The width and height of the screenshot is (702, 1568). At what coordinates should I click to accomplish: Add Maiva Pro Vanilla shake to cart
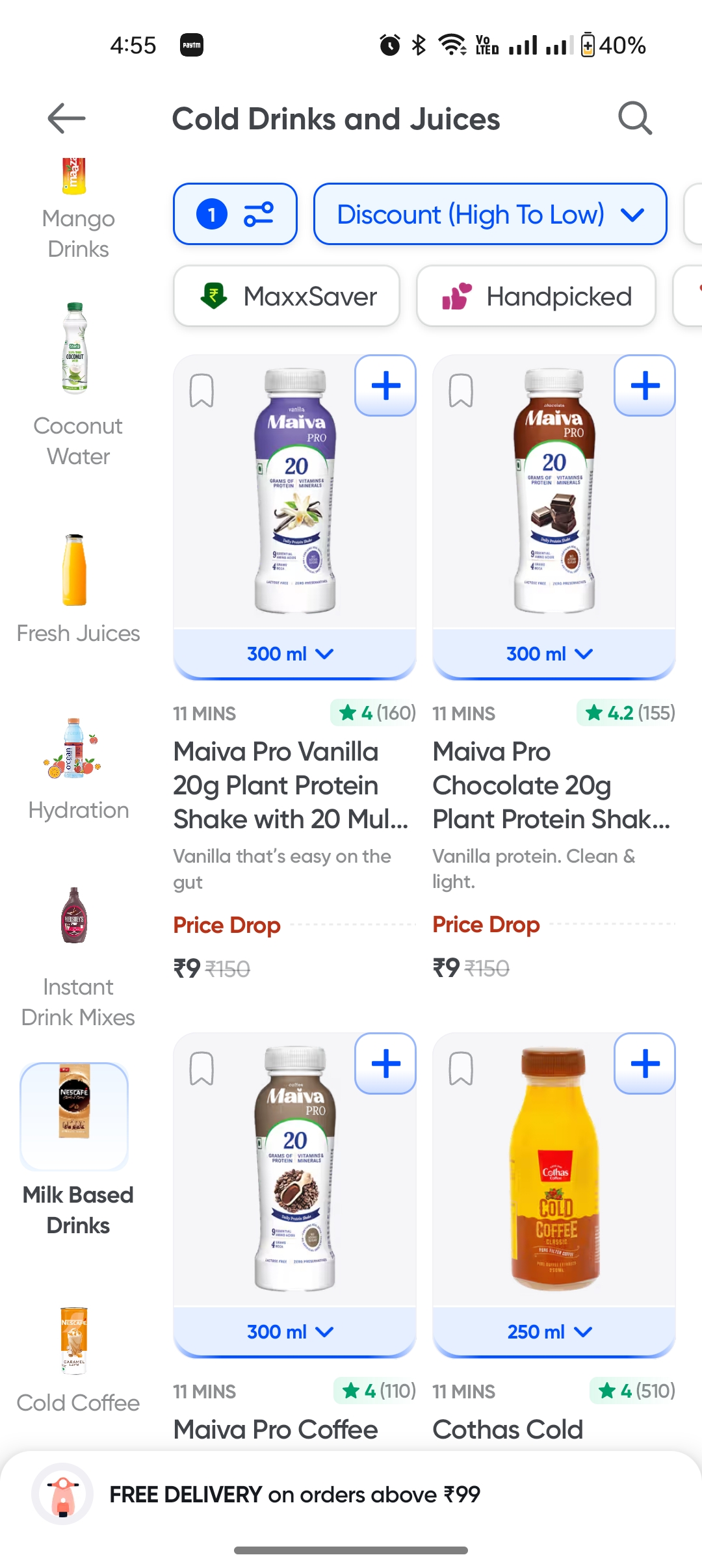coord(385,385)
